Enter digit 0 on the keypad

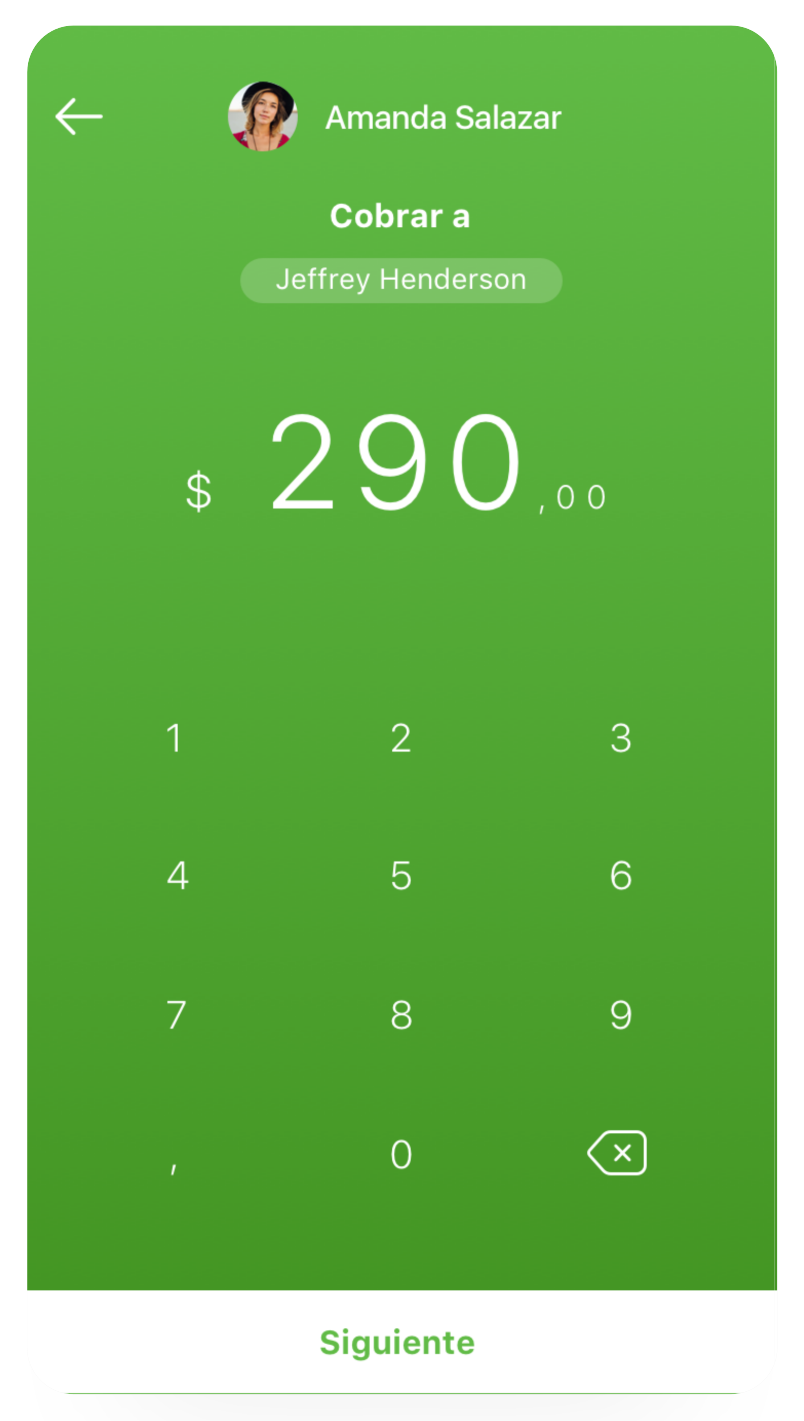(x=401, y=1155)
